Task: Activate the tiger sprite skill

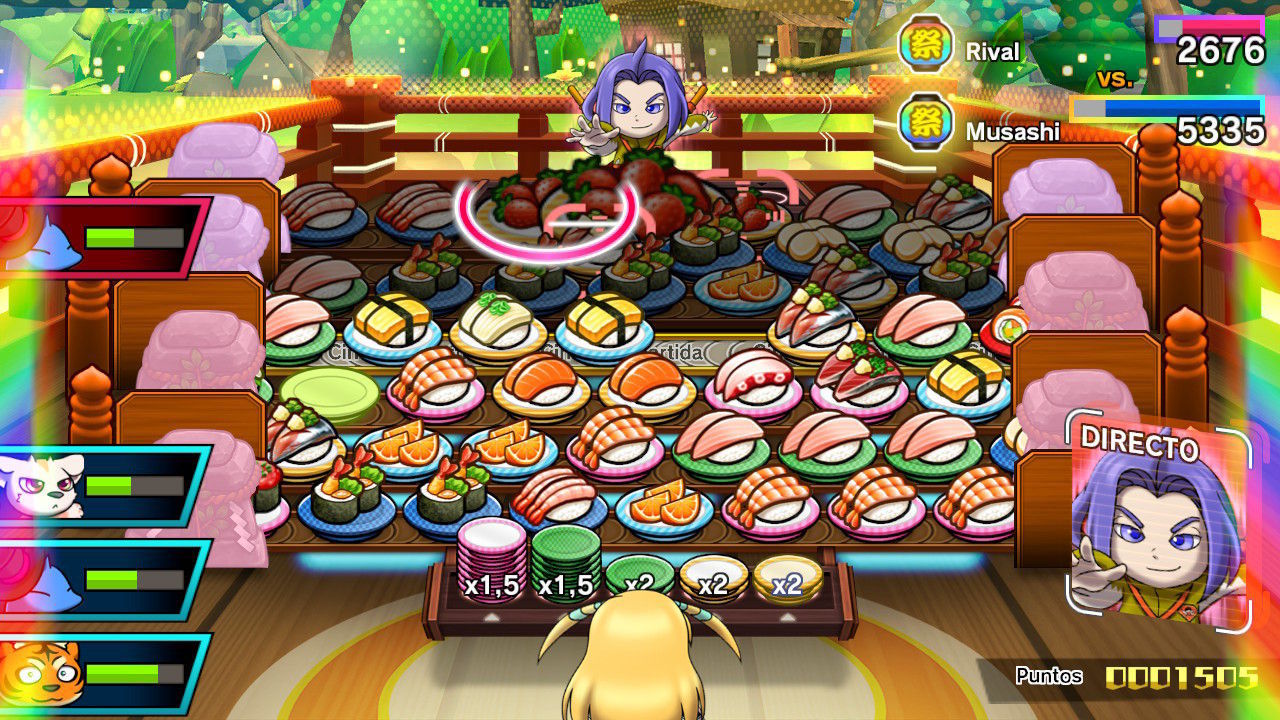Action: [x=100, y=672]
